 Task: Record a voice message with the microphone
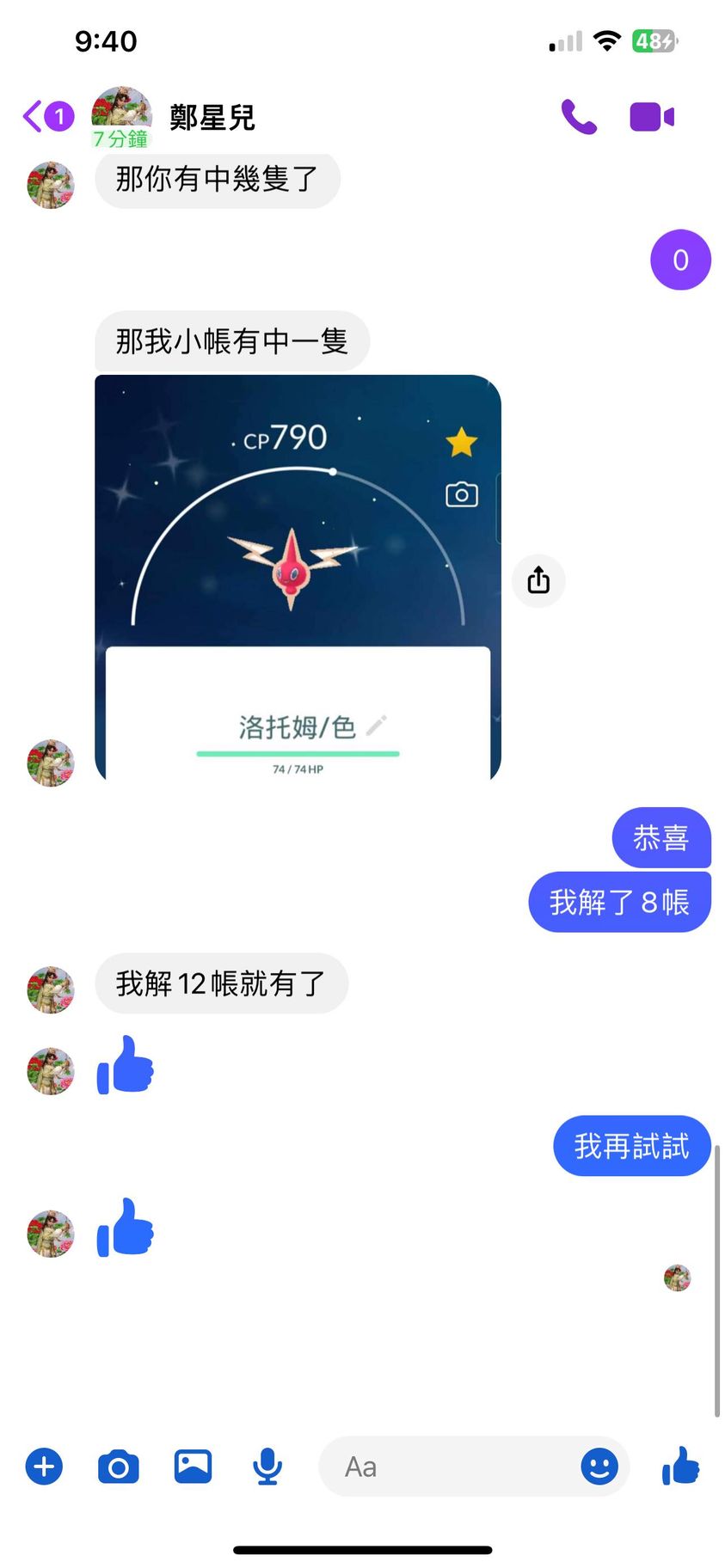[x=267, y=1466]
